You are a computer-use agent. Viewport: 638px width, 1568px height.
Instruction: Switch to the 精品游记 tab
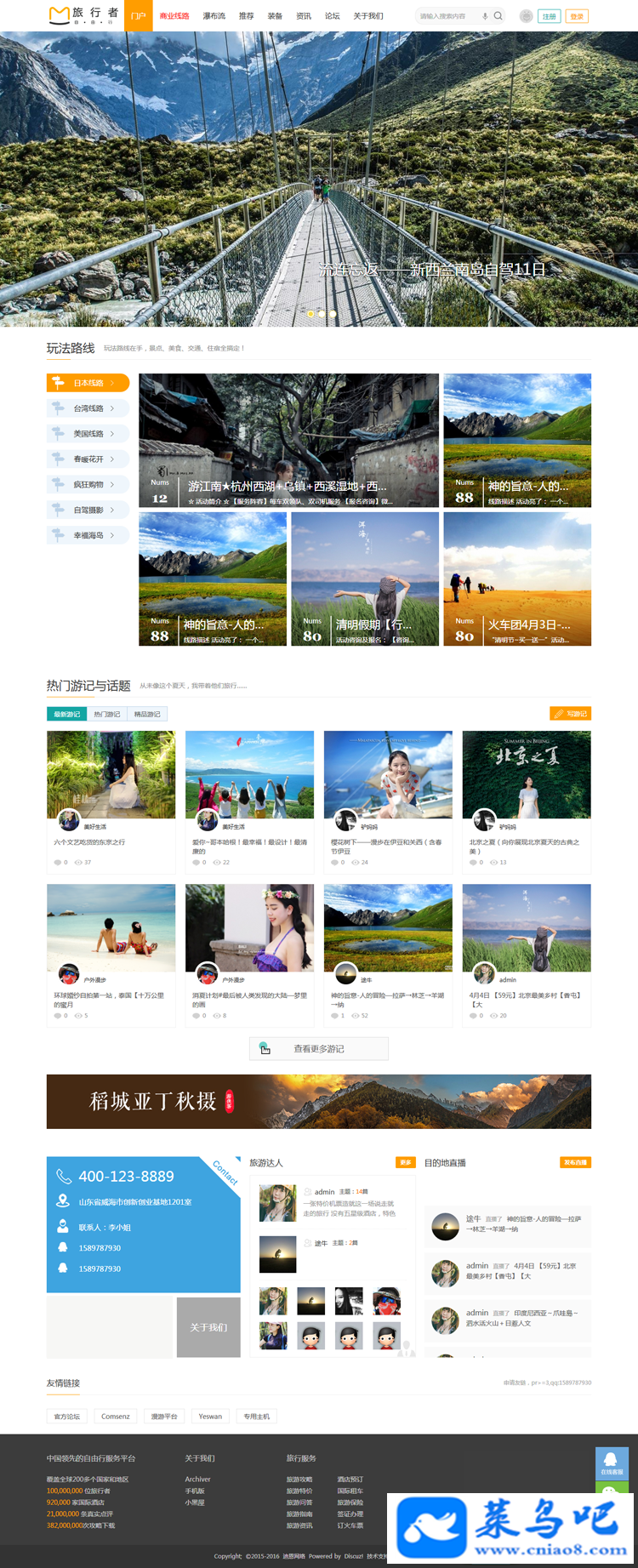coord(147,714)
